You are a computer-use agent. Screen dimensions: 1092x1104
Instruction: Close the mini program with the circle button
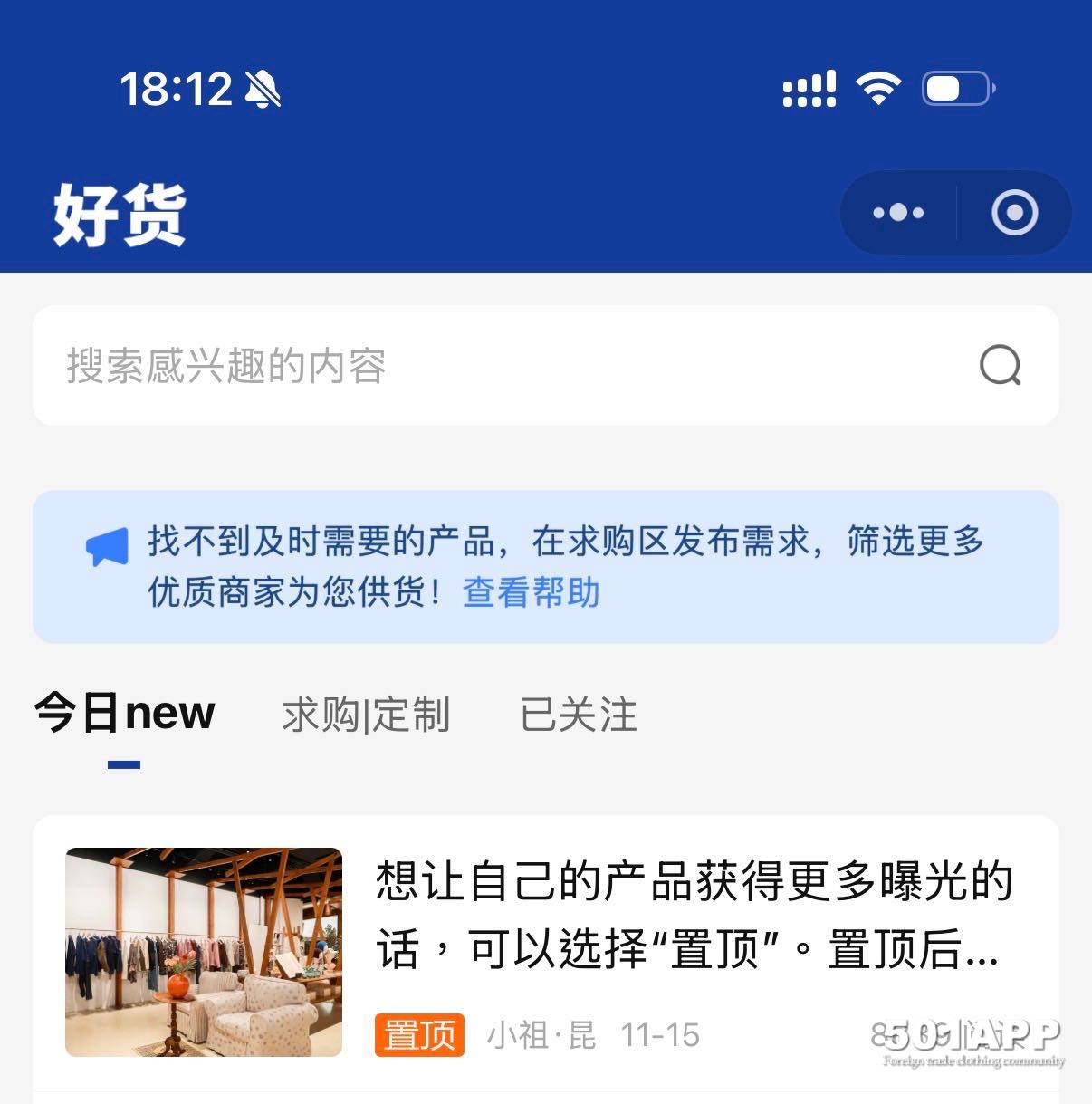coord(1014,213)
